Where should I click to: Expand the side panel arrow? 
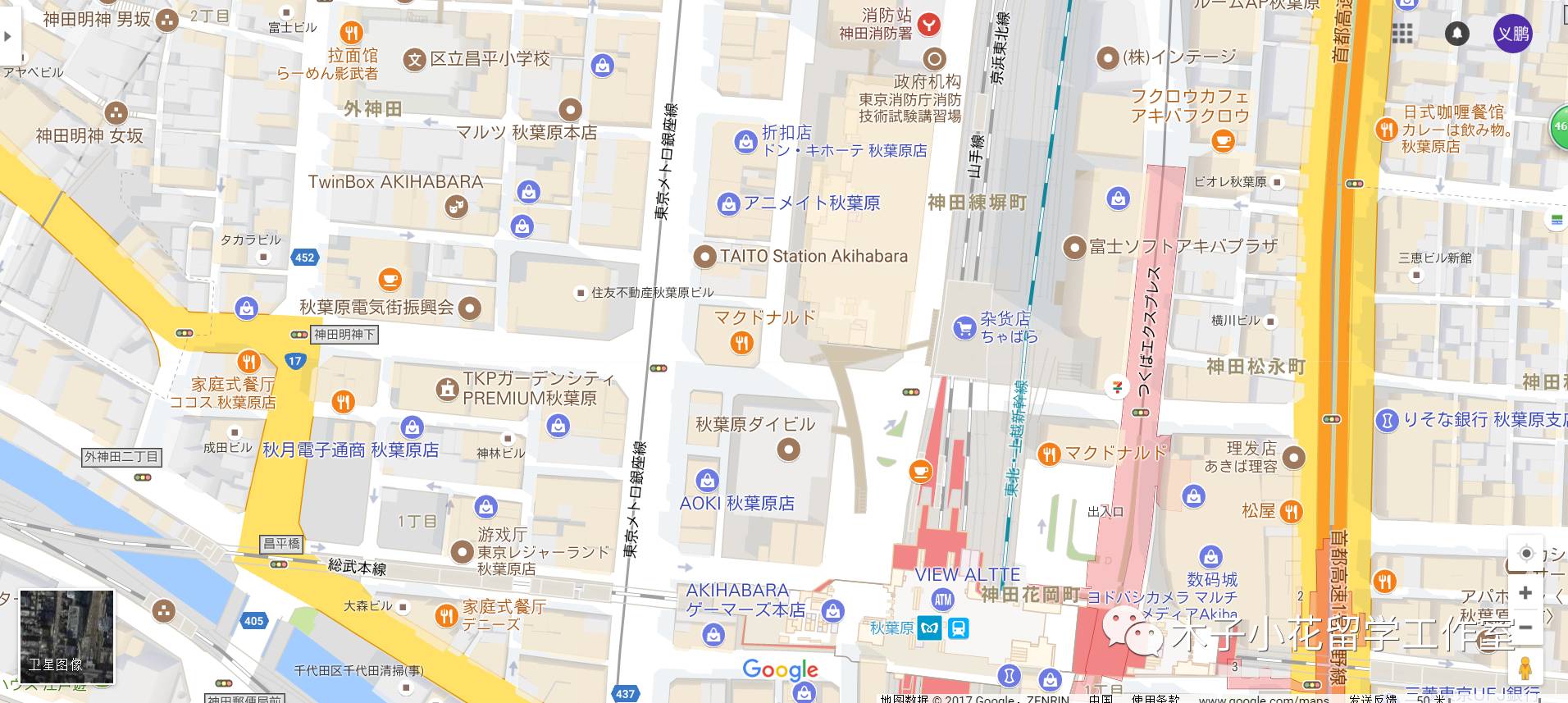point(7,36)
